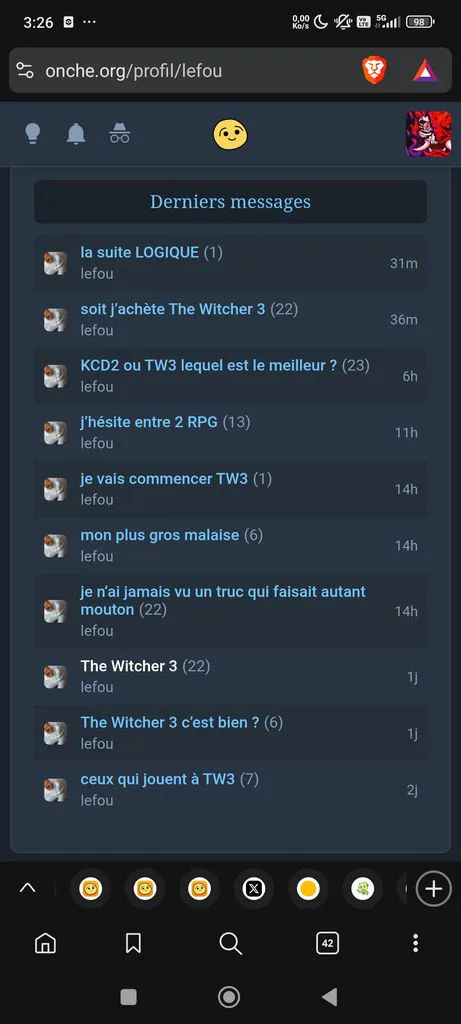461x1024 pixels.
Task: Open "mon plus gros malaise" topic
Action: pyautogui.click(x=160, y=535)
